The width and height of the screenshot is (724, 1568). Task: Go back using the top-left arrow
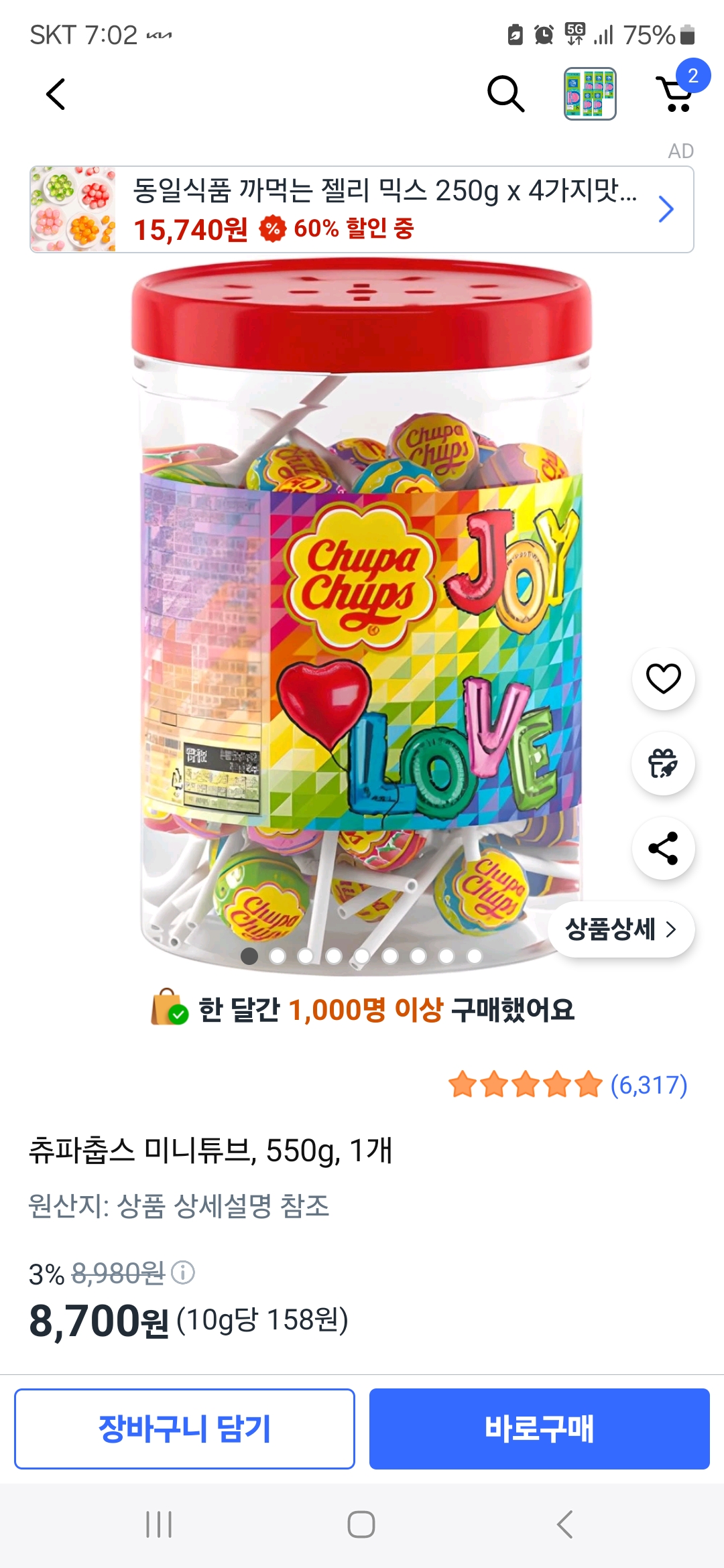click(x=56, y=94)
